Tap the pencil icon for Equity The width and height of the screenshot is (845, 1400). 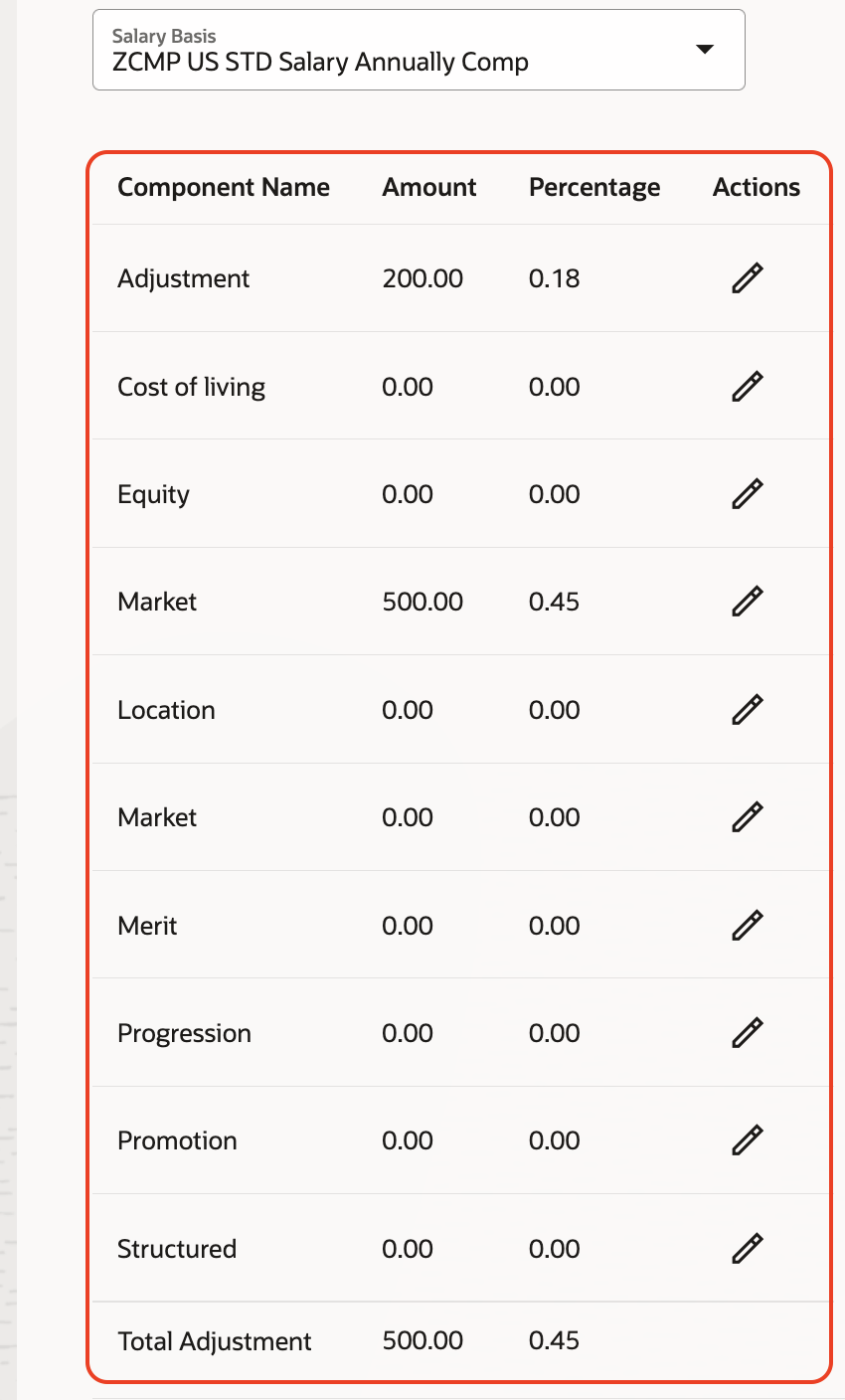[x=748, y=494]
